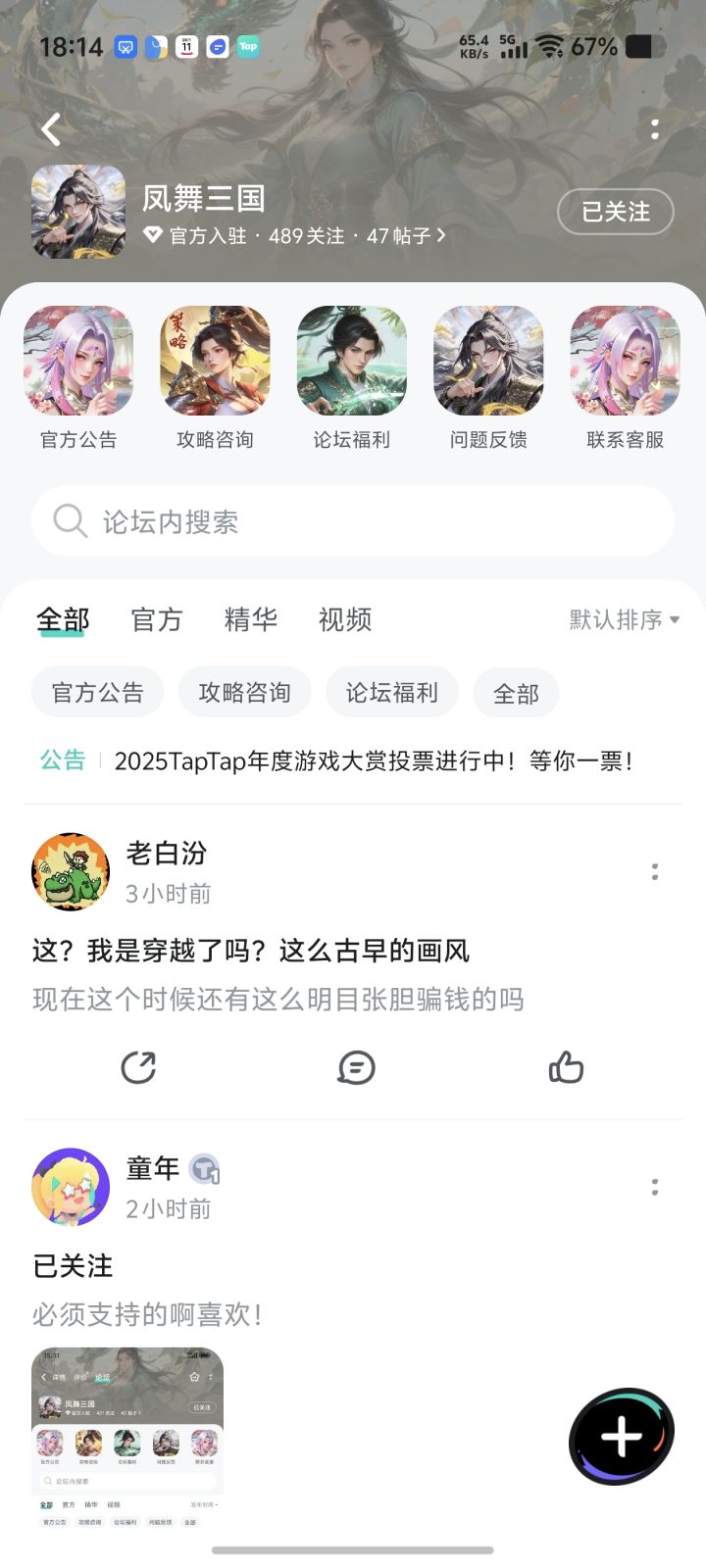The height and width of the screenshot is (1568, 706).
Task: Go back using the top-left arrow
Action: [51, 128]
